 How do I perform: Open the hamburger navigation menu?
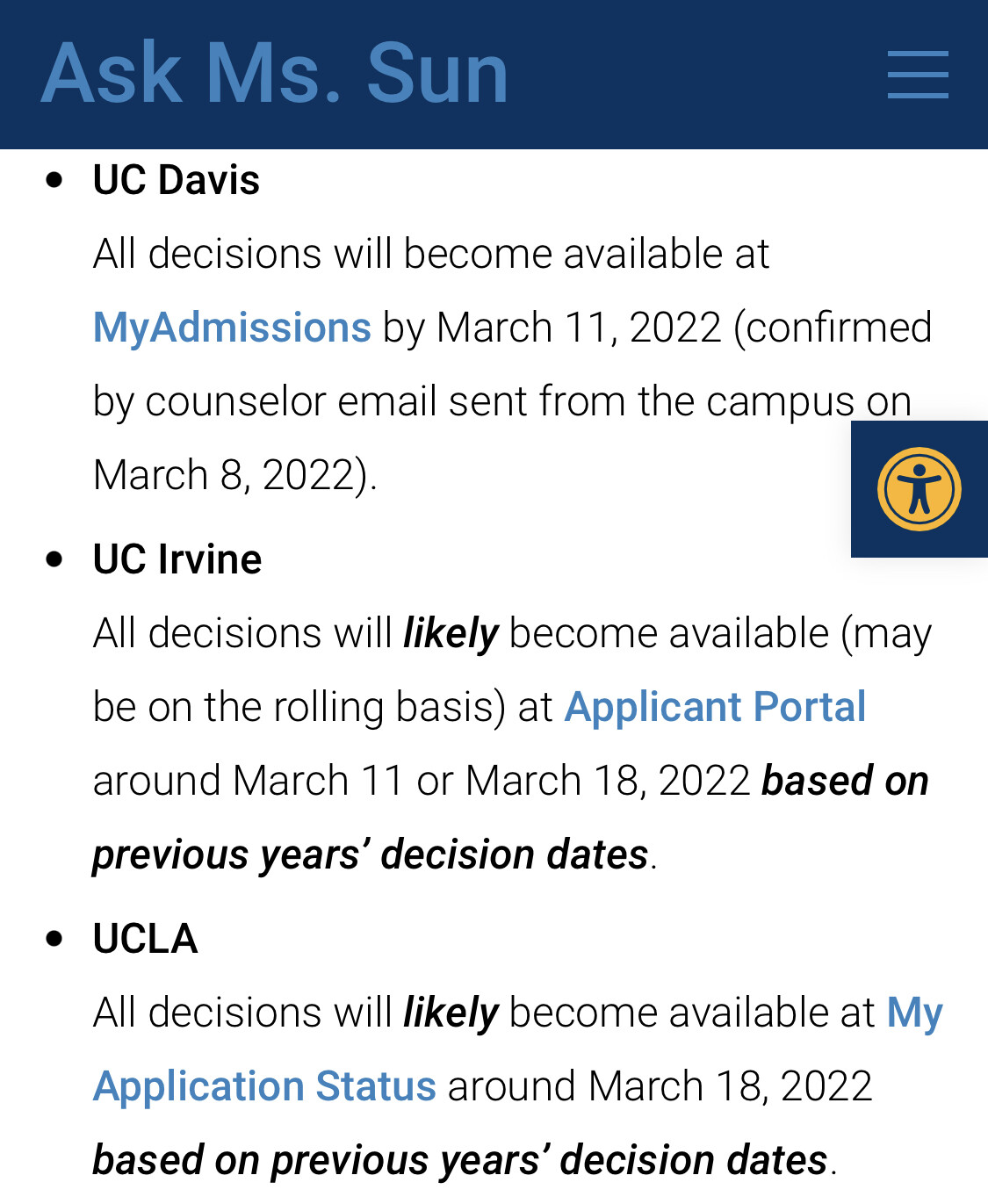[917, 74]
